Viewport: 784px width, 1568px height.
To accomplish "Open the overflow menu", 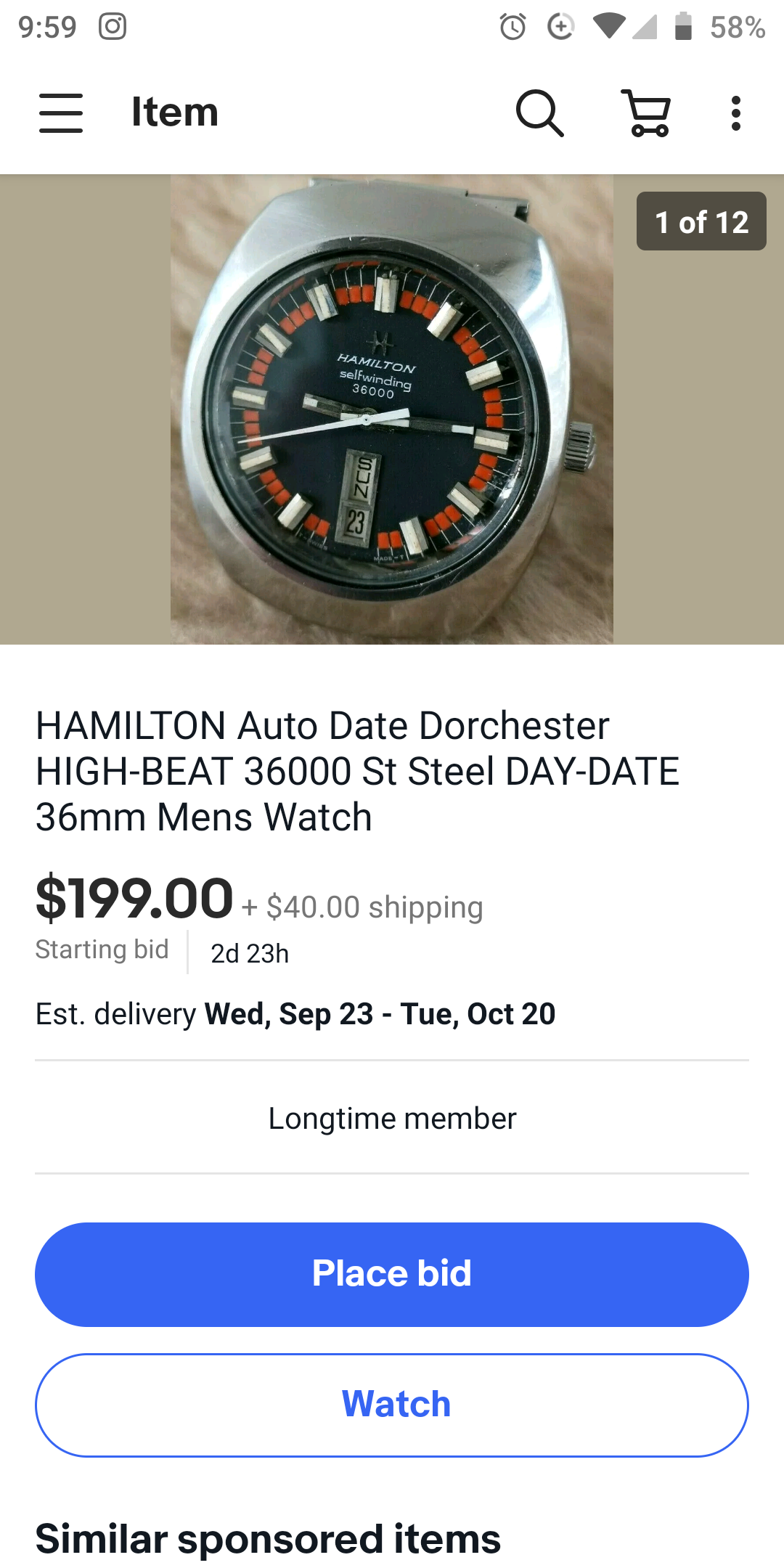I will pyautogui.click(x=735, y=113).
